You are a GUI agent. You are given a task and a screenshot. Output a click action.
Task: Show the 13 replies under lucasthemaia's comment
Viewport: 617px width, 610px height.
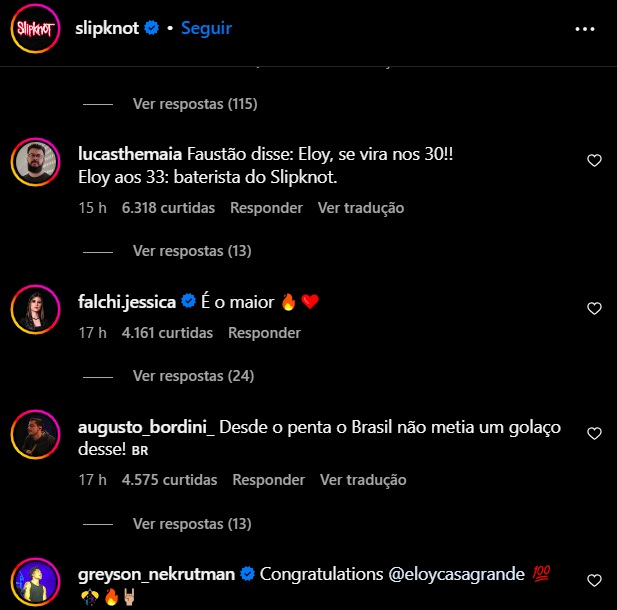pyautogui.click(x=191, y=251)
